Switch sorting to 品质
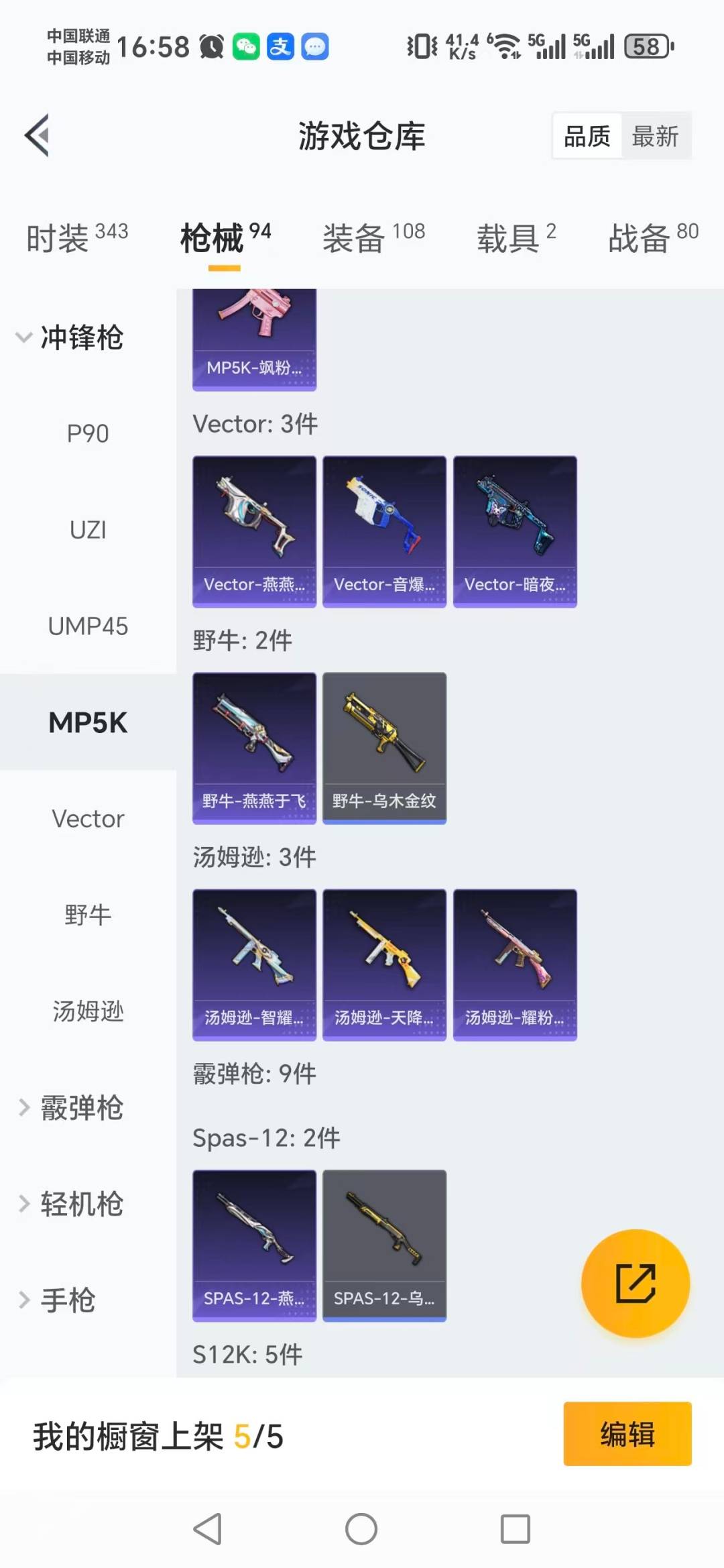This screenshot has width=724, height=1568. 586,135
